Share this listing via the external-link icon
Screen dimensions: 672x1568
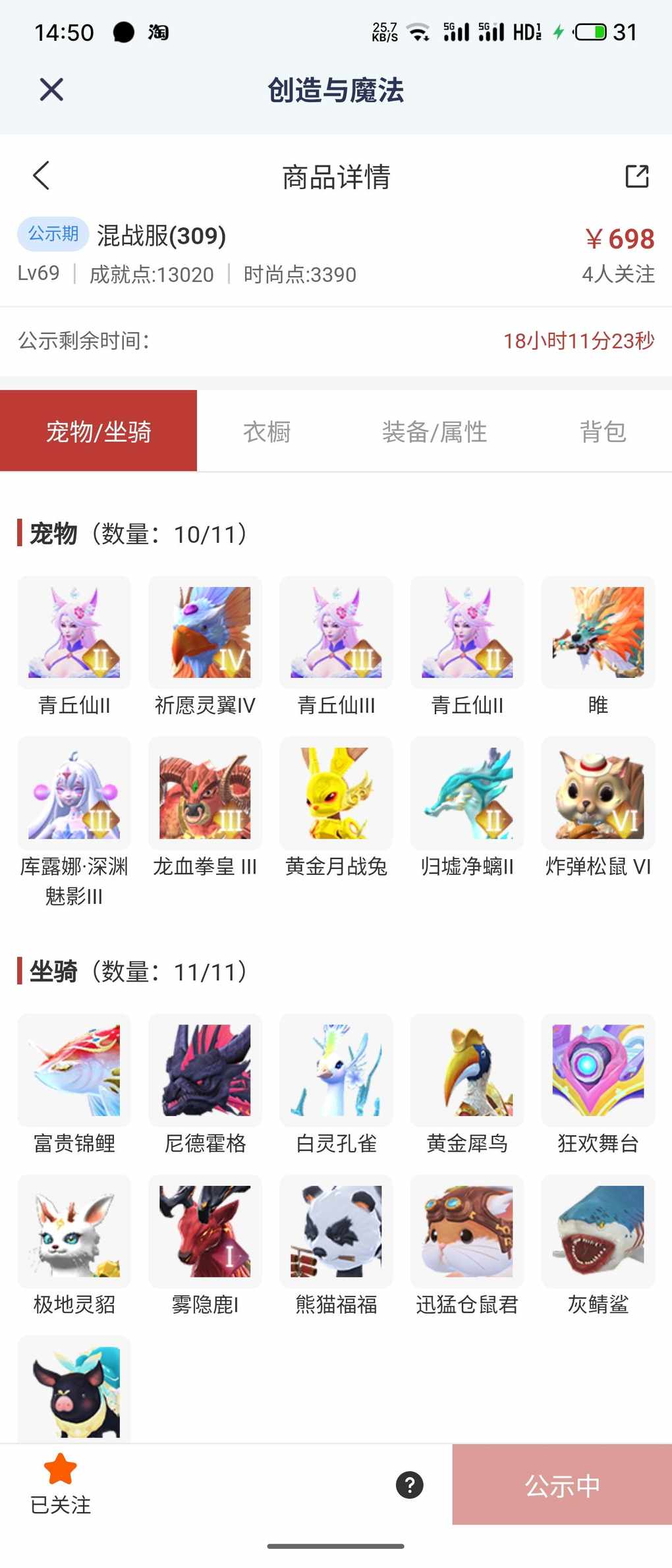point(636,176)
